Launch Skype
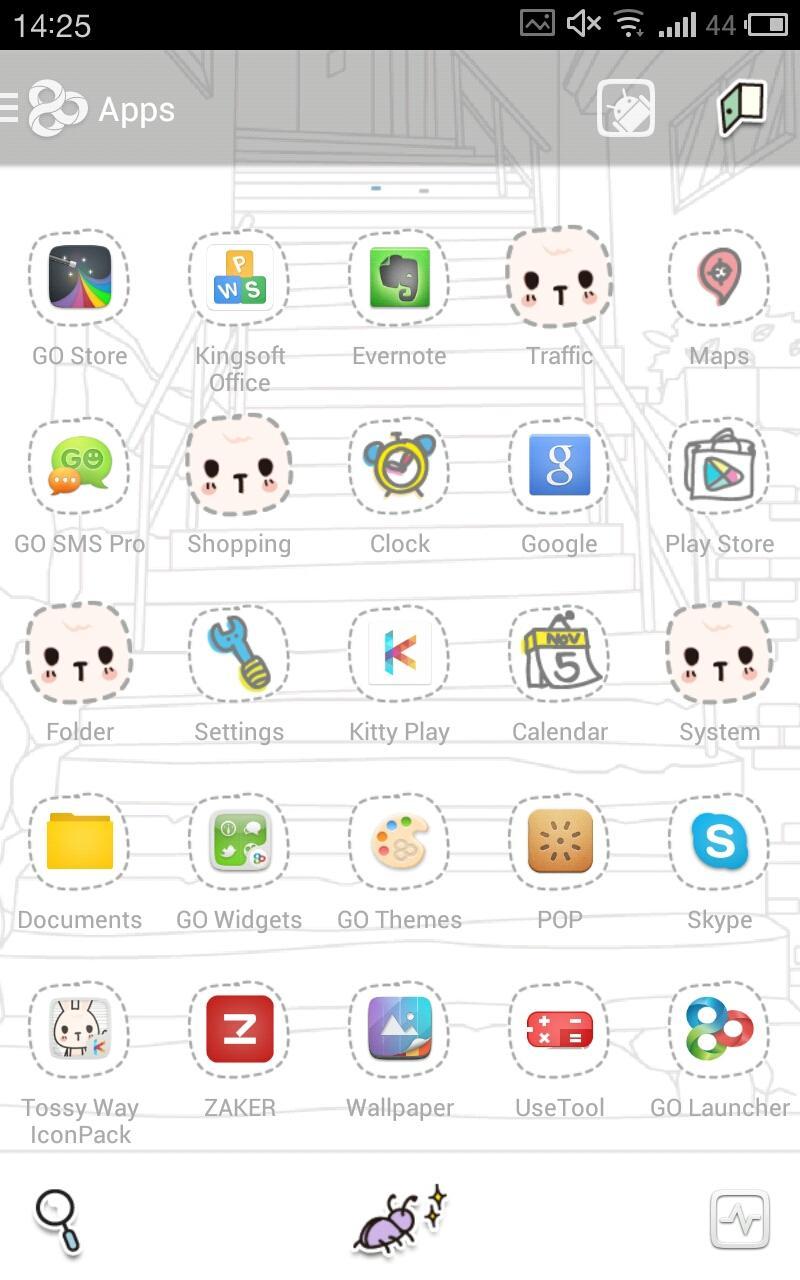Image resolution: width=800 pixels, height=1280 pixels. (719, 841)
